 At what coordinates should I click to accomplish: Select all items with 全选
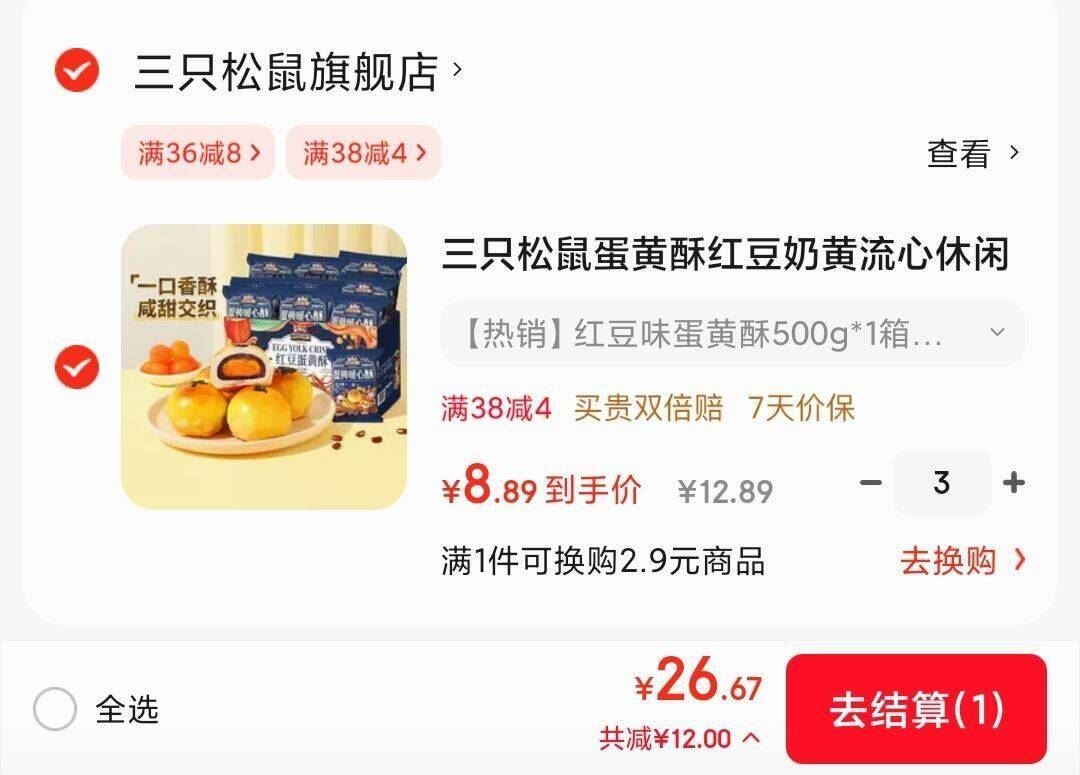click(x=96, y=709)
